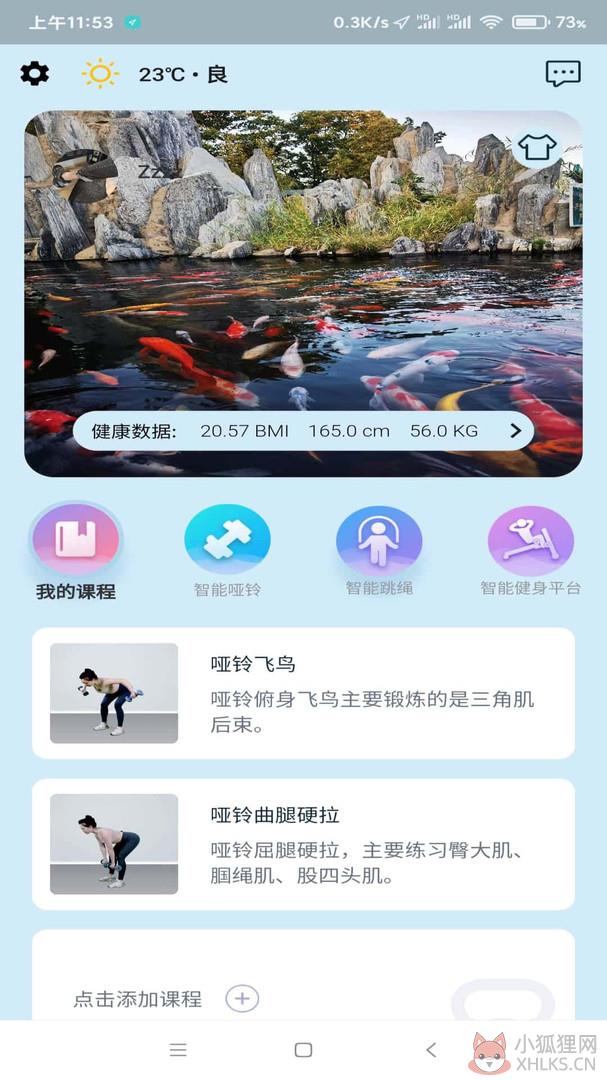Tap the weather indicator showing 23°C
The image size is (607, 1080).
click(155, 74)
